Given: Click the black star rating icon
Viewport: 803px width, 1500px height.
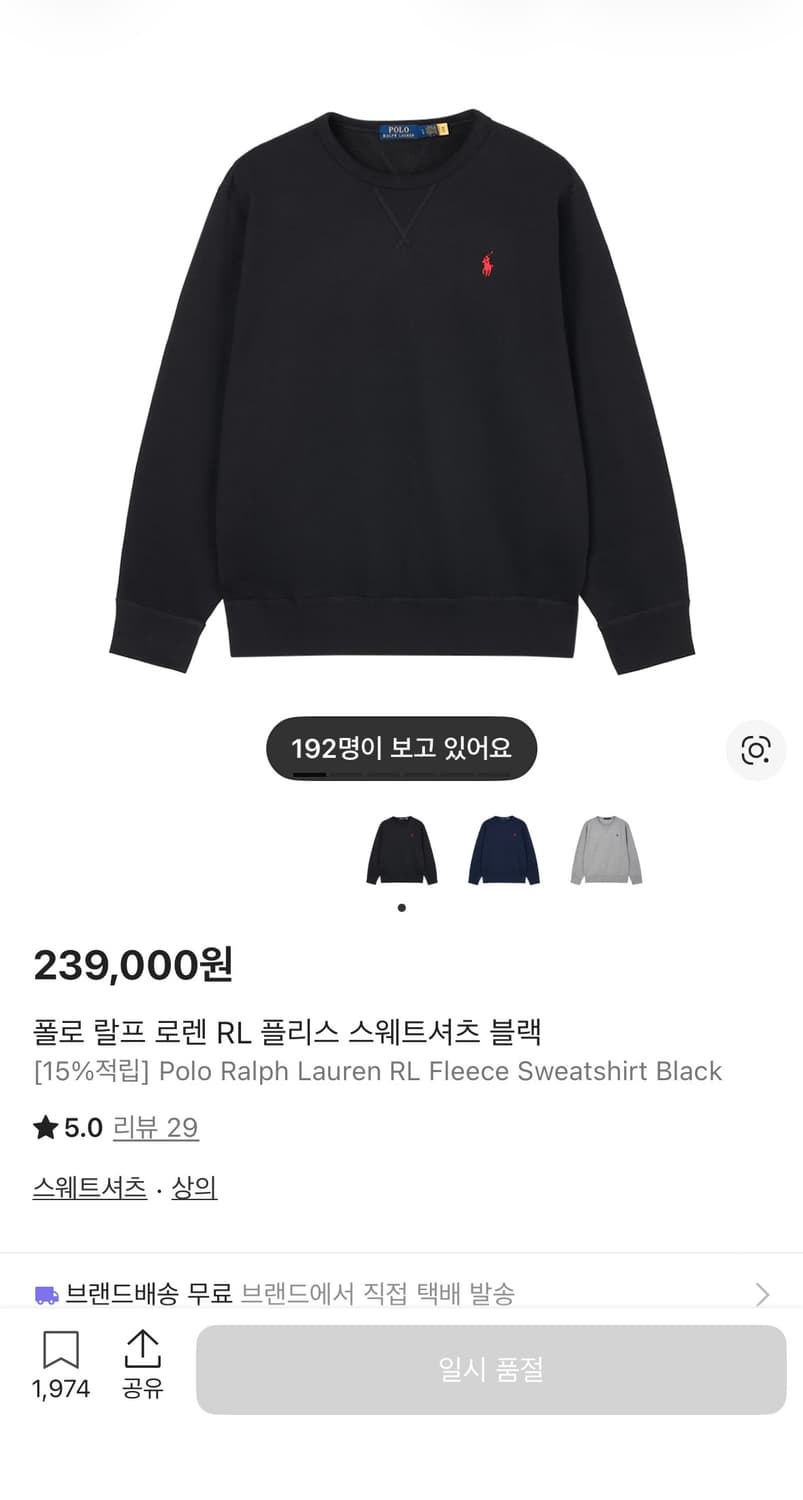Looking at the screenshot, I should coord(43,1127).
